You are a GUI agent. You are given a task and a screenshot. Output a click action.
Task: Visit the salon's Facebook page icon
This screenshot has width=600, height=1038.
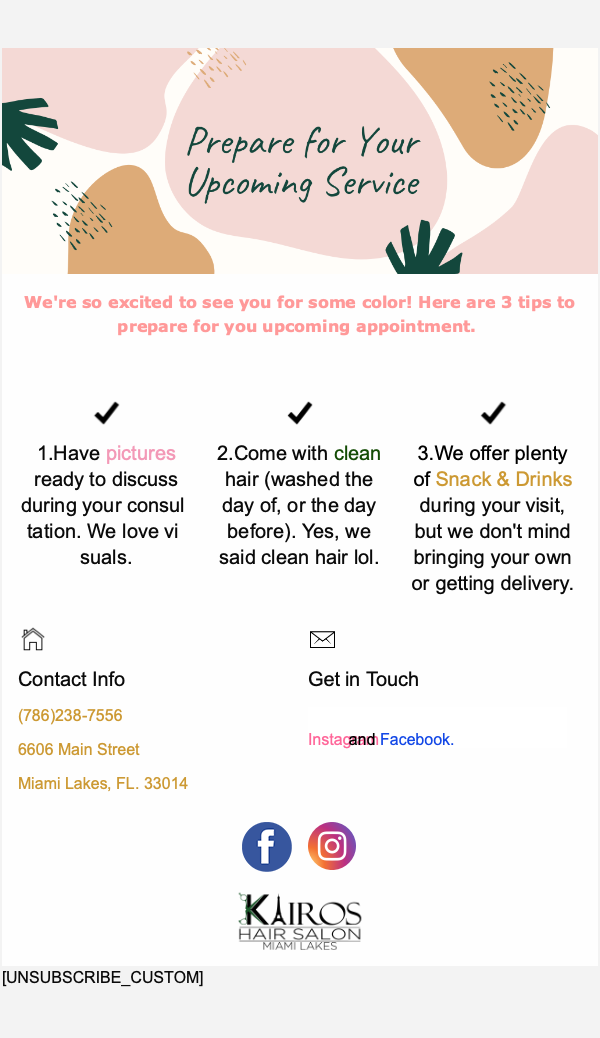(267, 847)
